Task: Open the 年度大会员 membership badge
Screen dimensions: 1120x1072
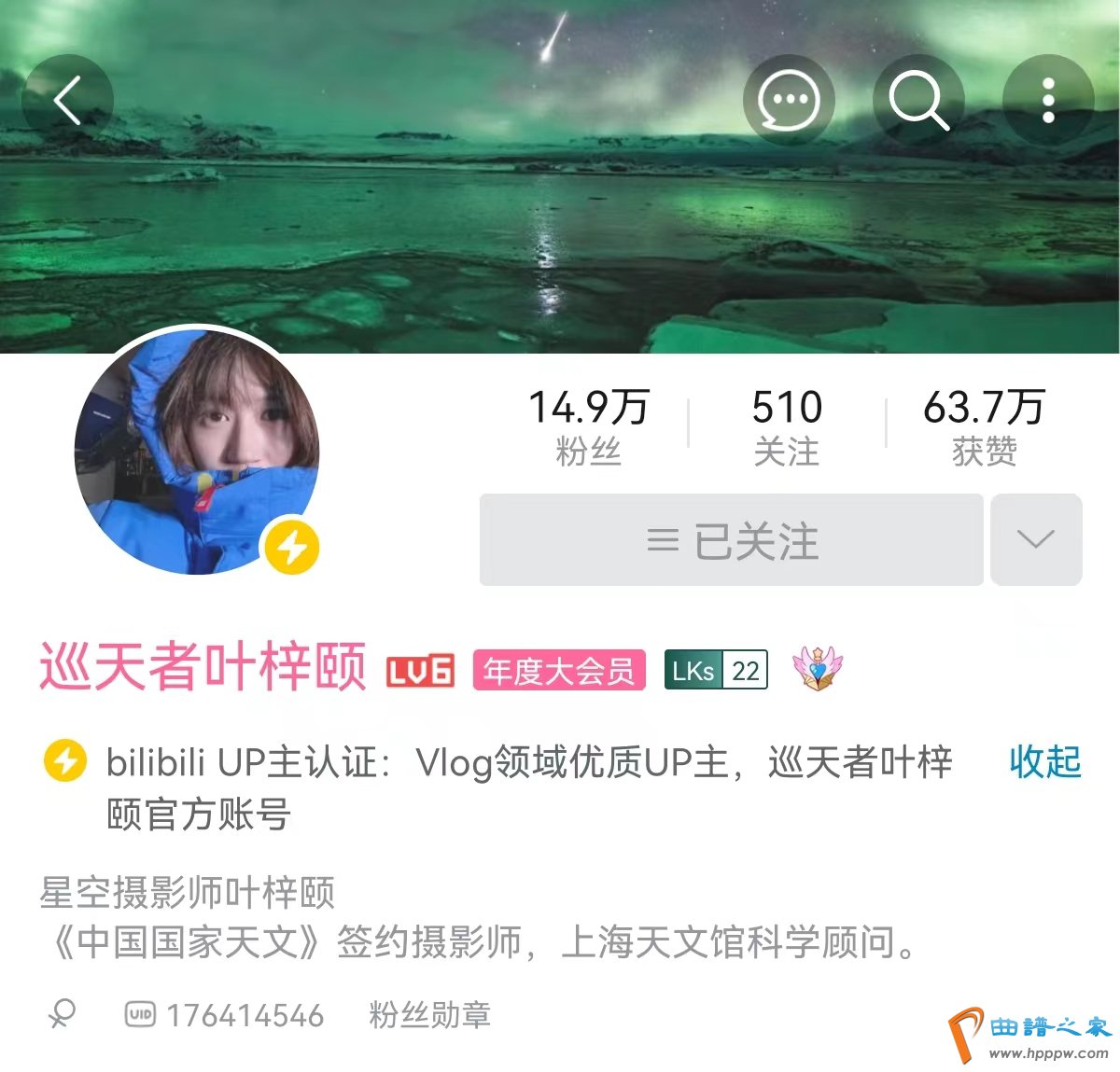Action: (559, 670)
